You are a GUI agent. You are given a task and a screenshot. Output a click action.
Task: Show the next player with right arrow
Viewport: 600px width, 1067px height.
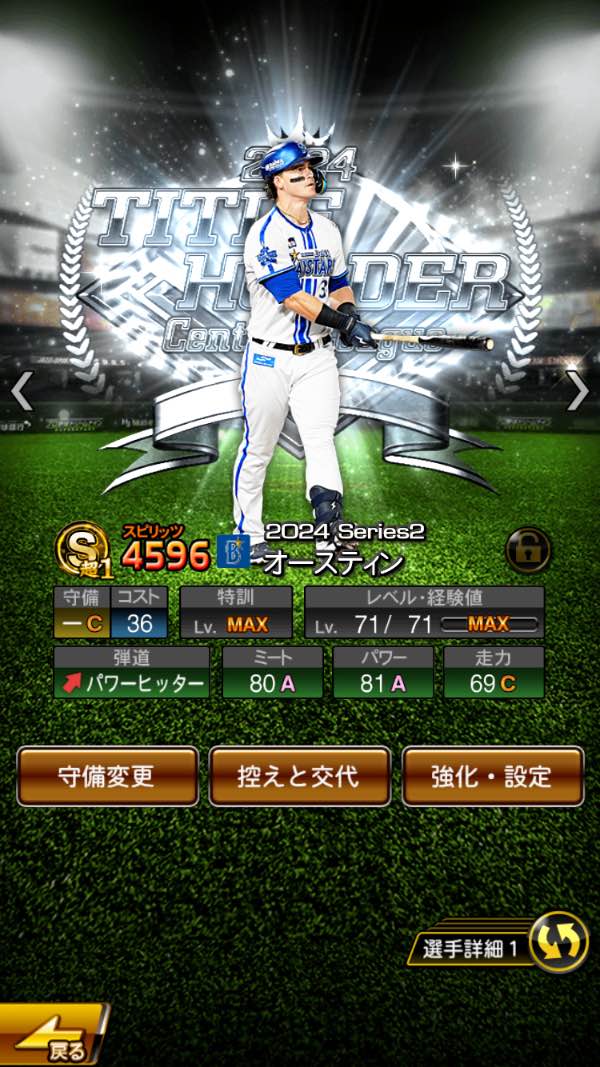click(578, 391)
